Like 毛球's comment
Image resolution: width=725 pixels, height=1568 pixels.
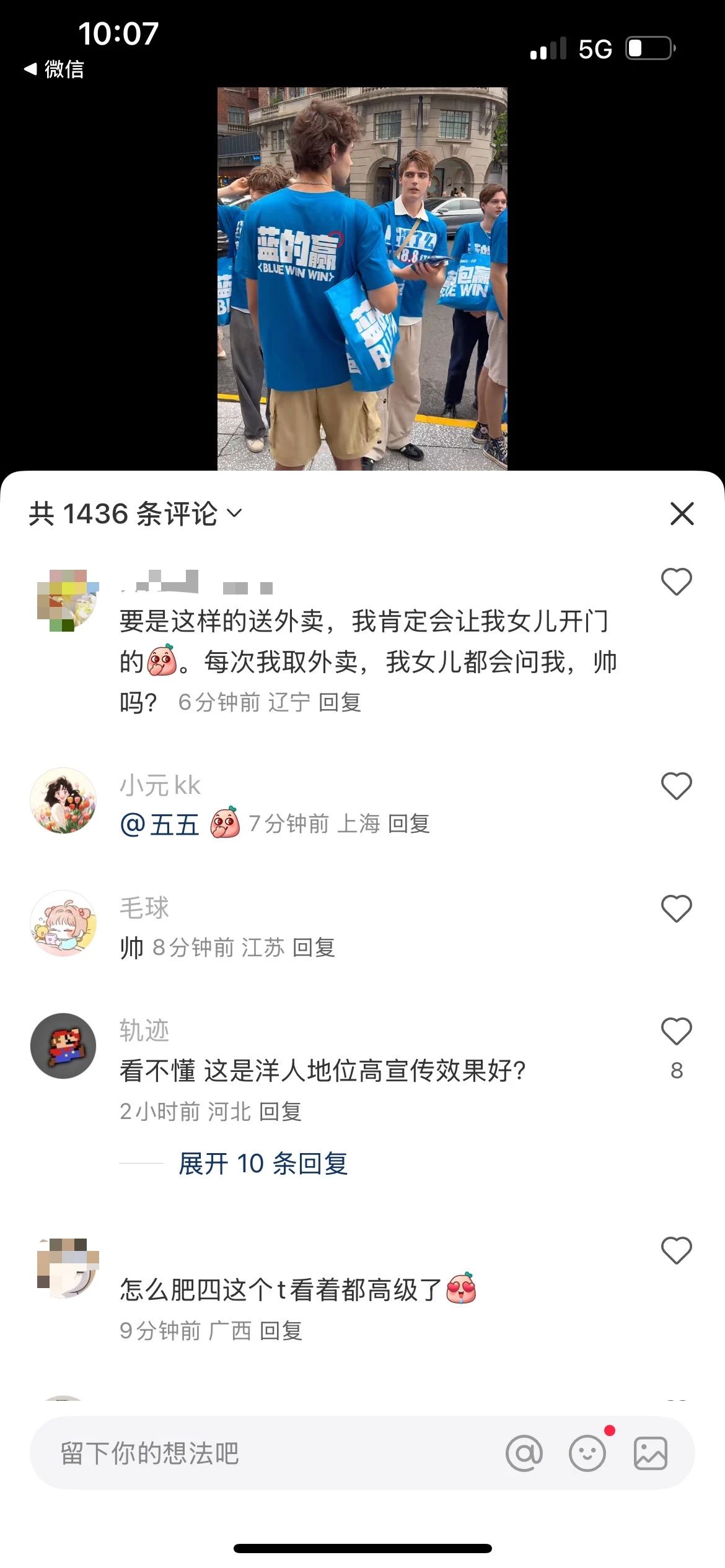tap(676, 908)
